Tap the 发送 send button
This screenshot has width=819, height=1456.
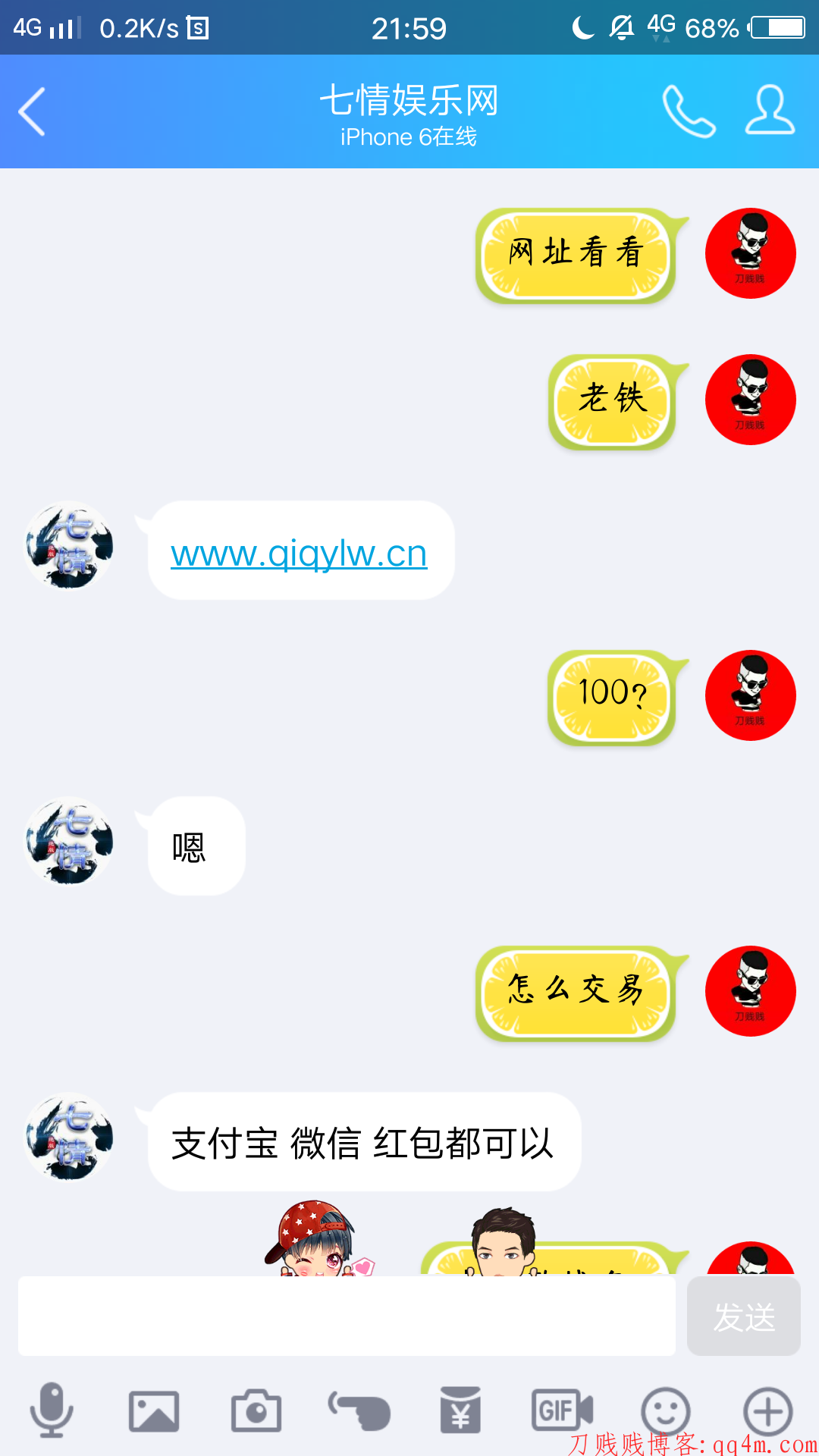tap(743, 1316)
